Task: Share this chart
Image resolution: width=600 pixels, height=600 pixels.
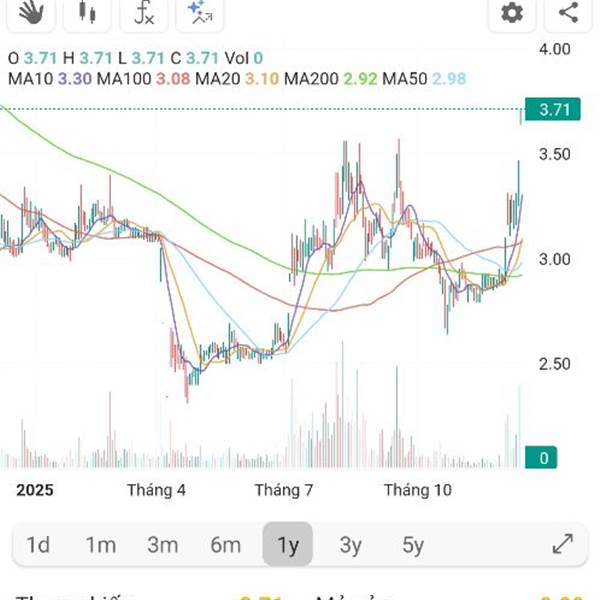Action: [568, 13]
